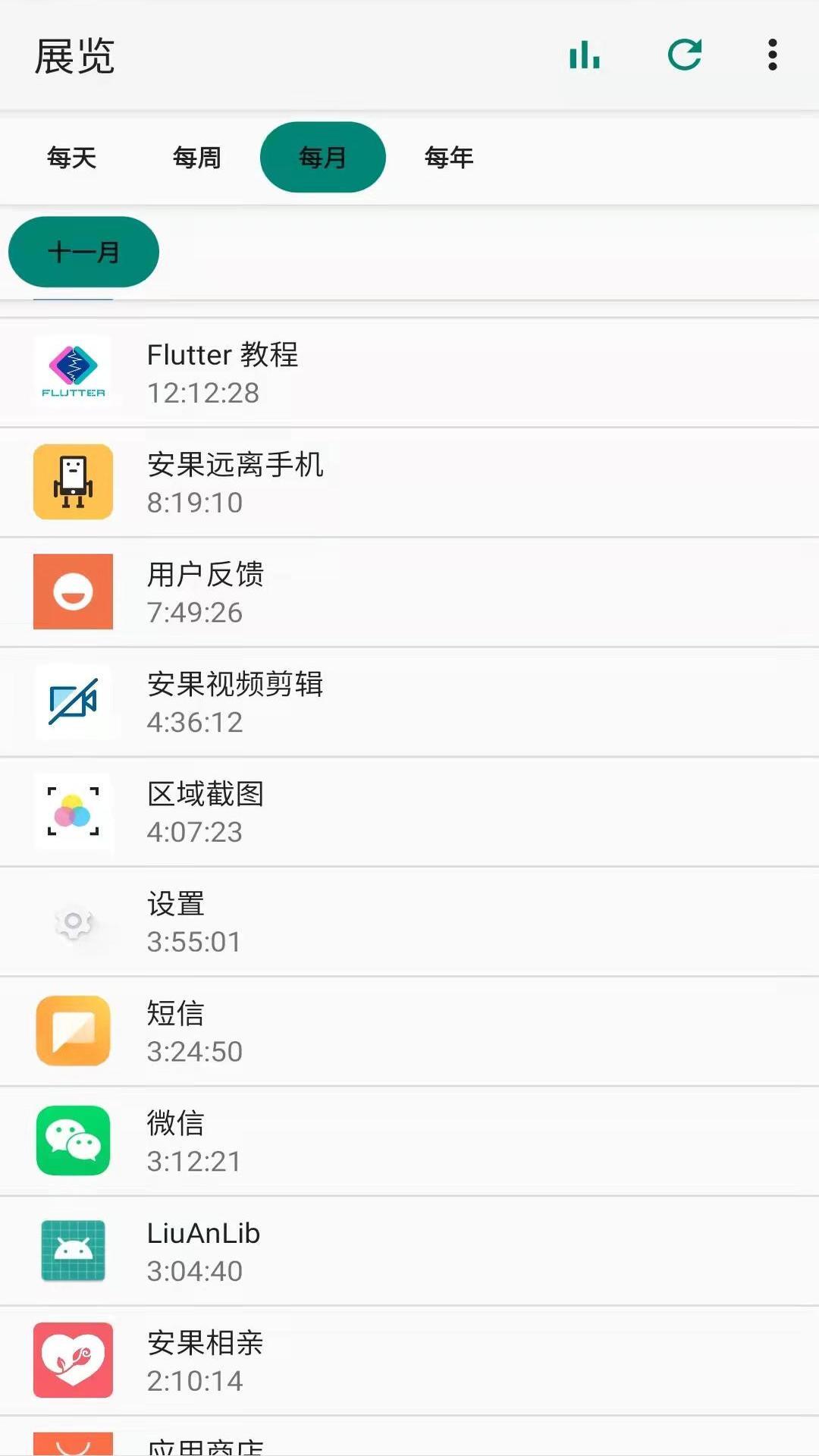This screenshot has width=819, height=1456.
Task: Open the Flutter 教程 usage entry
Action: [x=409, y=372]
